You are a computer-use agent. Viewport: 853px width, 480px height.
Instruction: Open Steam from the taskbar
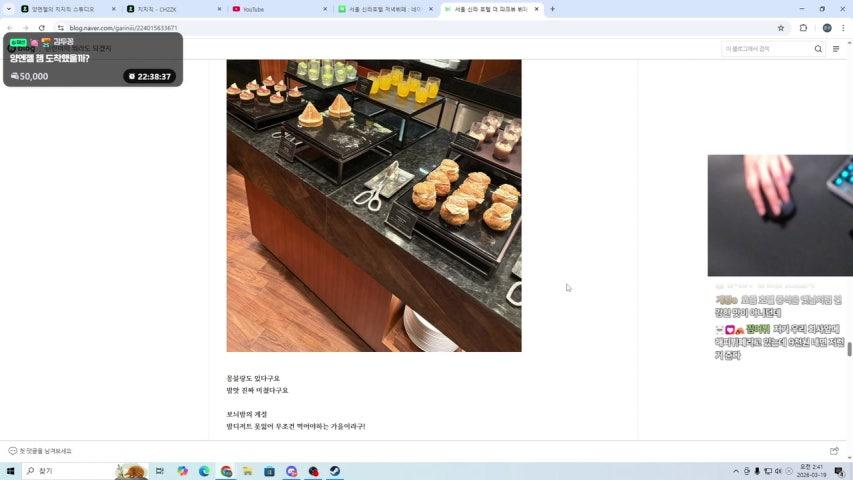point(335,471)
